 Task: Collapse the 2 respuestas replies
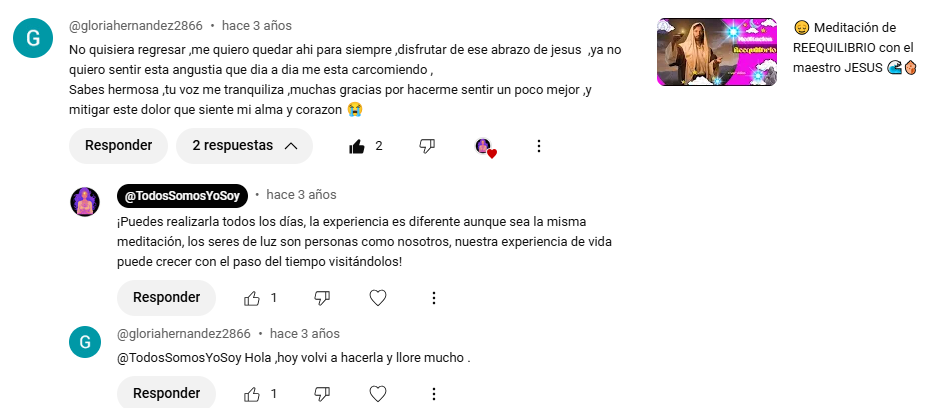tap(244, 146)
